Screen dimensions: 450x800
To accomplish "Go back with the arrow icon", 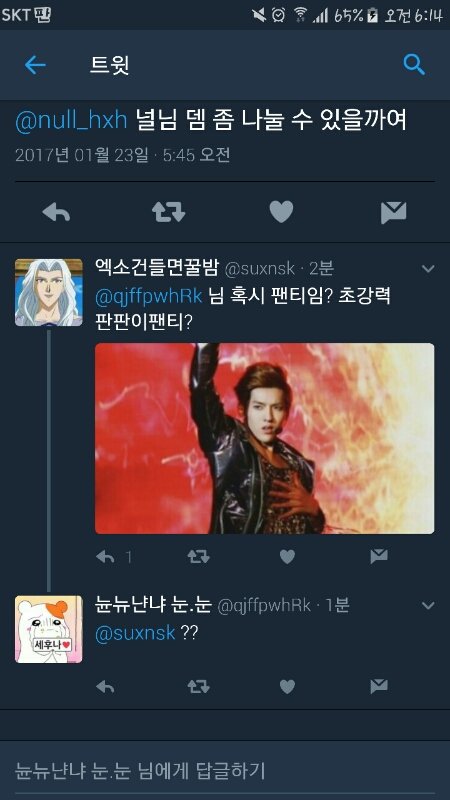I will (x=35, y=65).
